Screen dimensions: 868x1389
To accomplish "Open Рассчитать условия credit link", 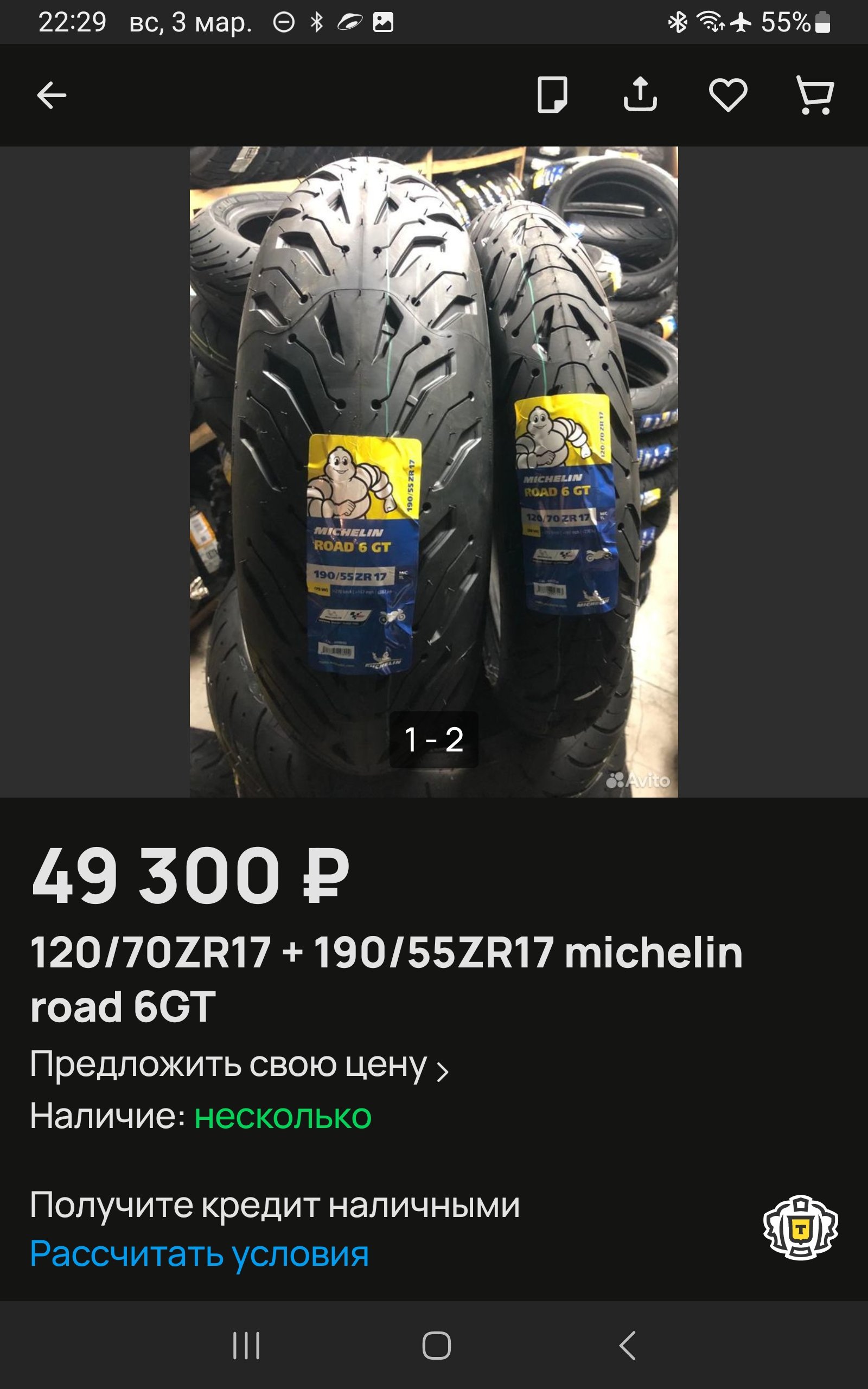I will click(x=199, y=1254).
